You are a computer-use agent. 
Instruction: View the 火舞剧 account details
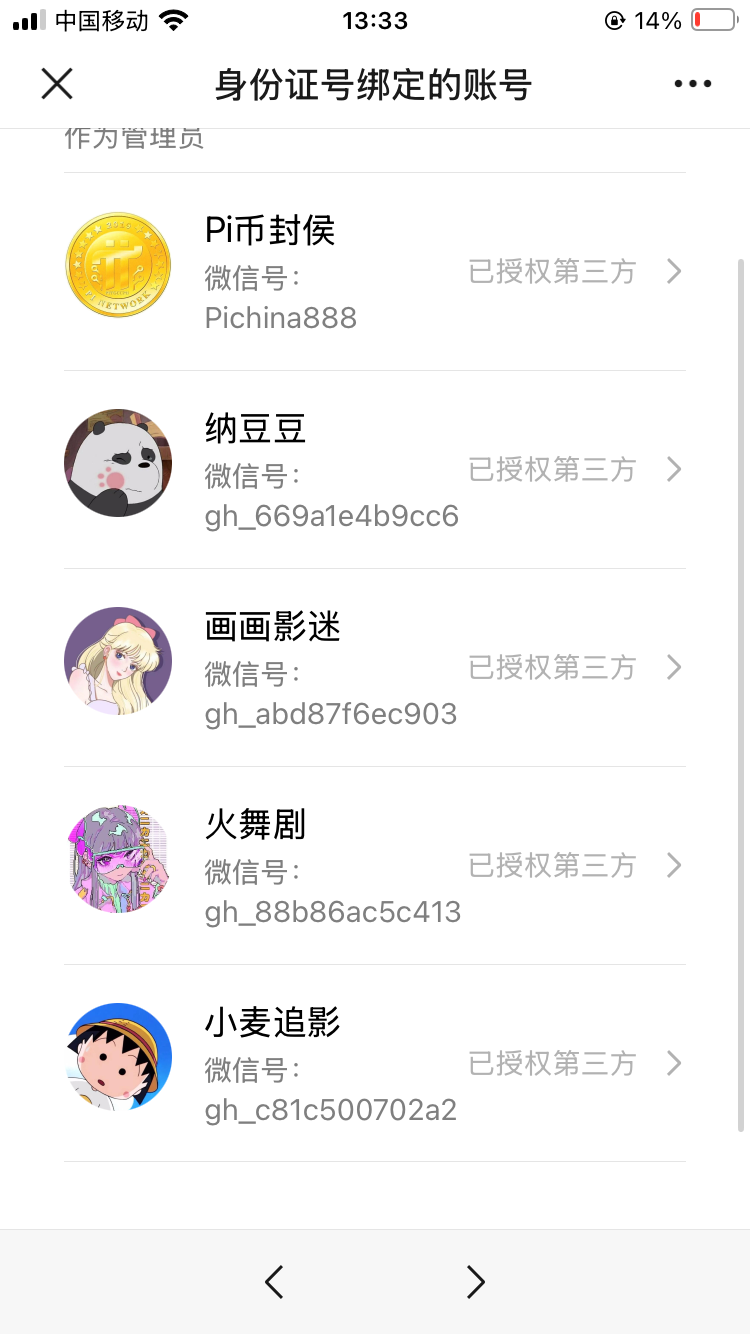coord(375,866)
